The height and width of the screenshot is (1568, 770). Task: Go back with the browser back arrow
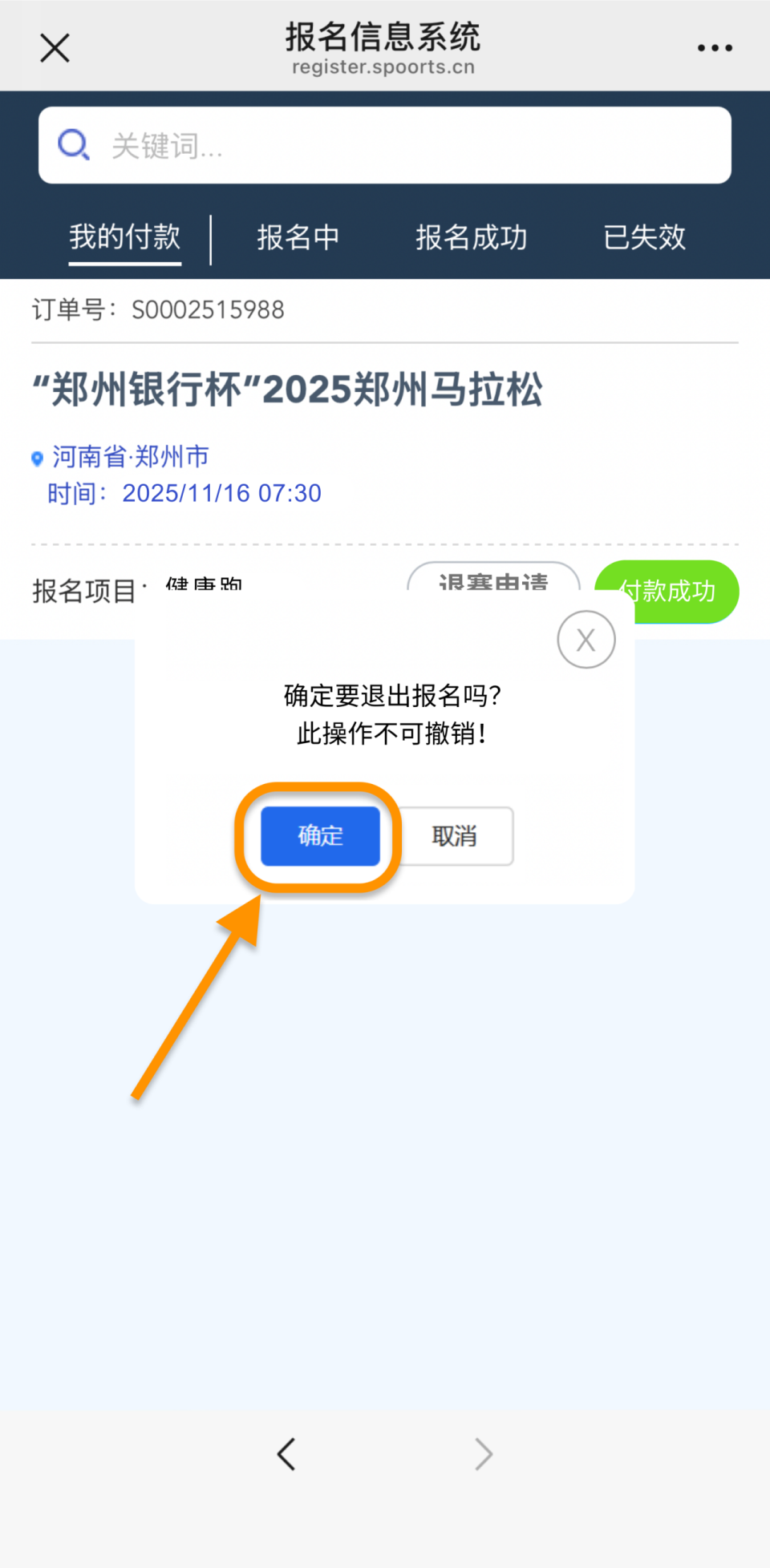(x=286, y=1453)
